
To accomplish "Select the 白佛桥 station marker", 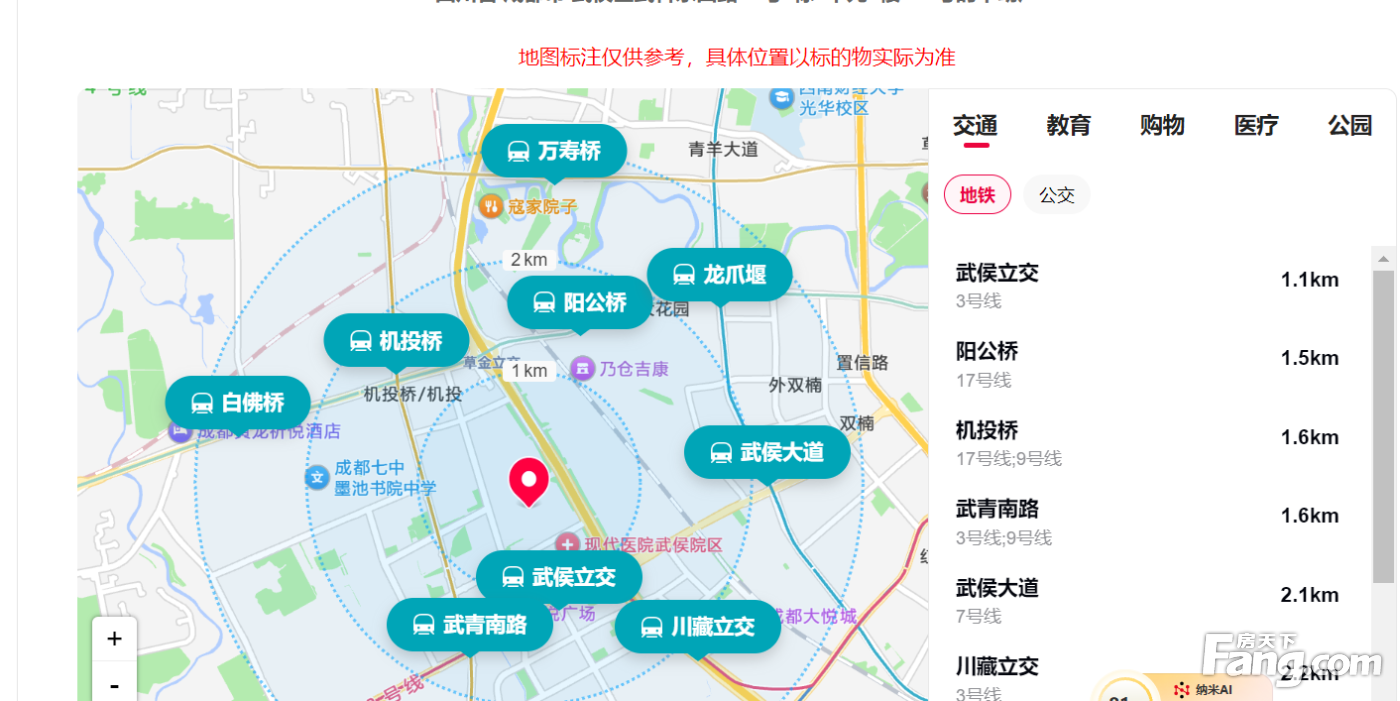I will pyautogui.click(x=238, y=403).
